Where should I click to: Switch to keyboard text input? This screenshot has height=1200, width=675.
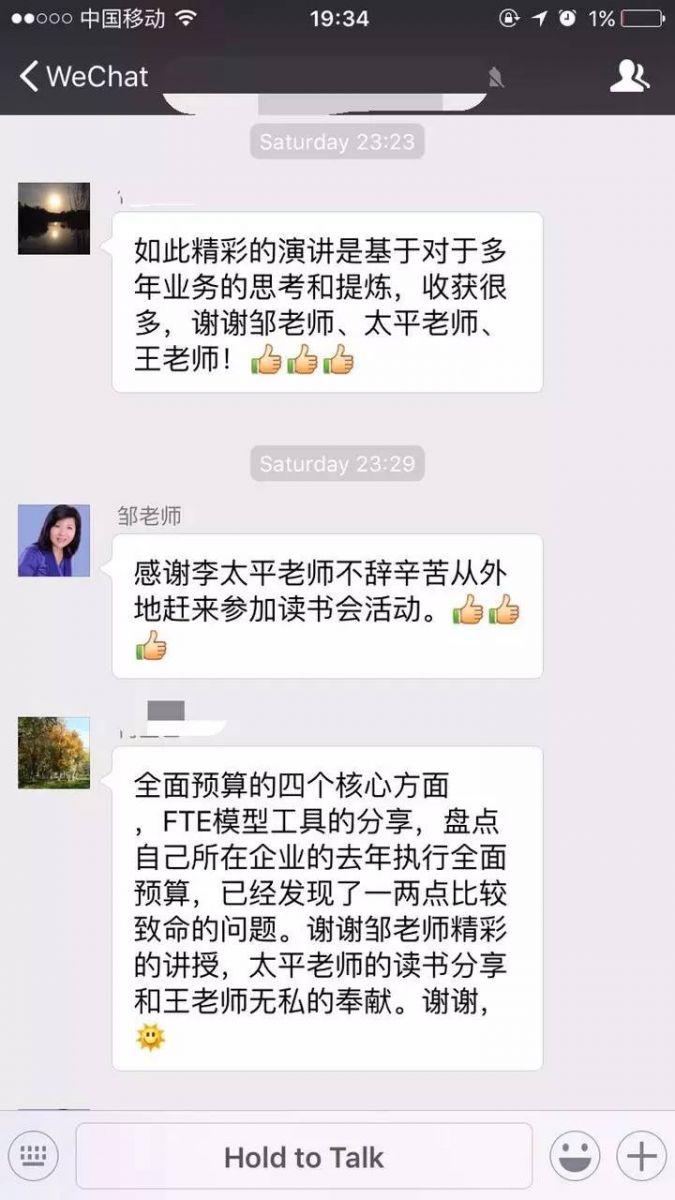coord(33,1157)
